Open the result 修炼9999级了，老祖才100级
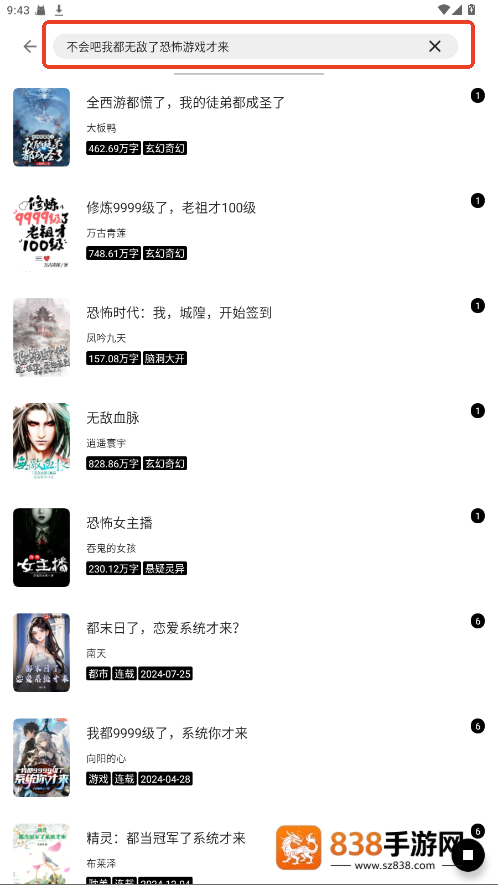 pyautogui.click(x=249, y=233)
